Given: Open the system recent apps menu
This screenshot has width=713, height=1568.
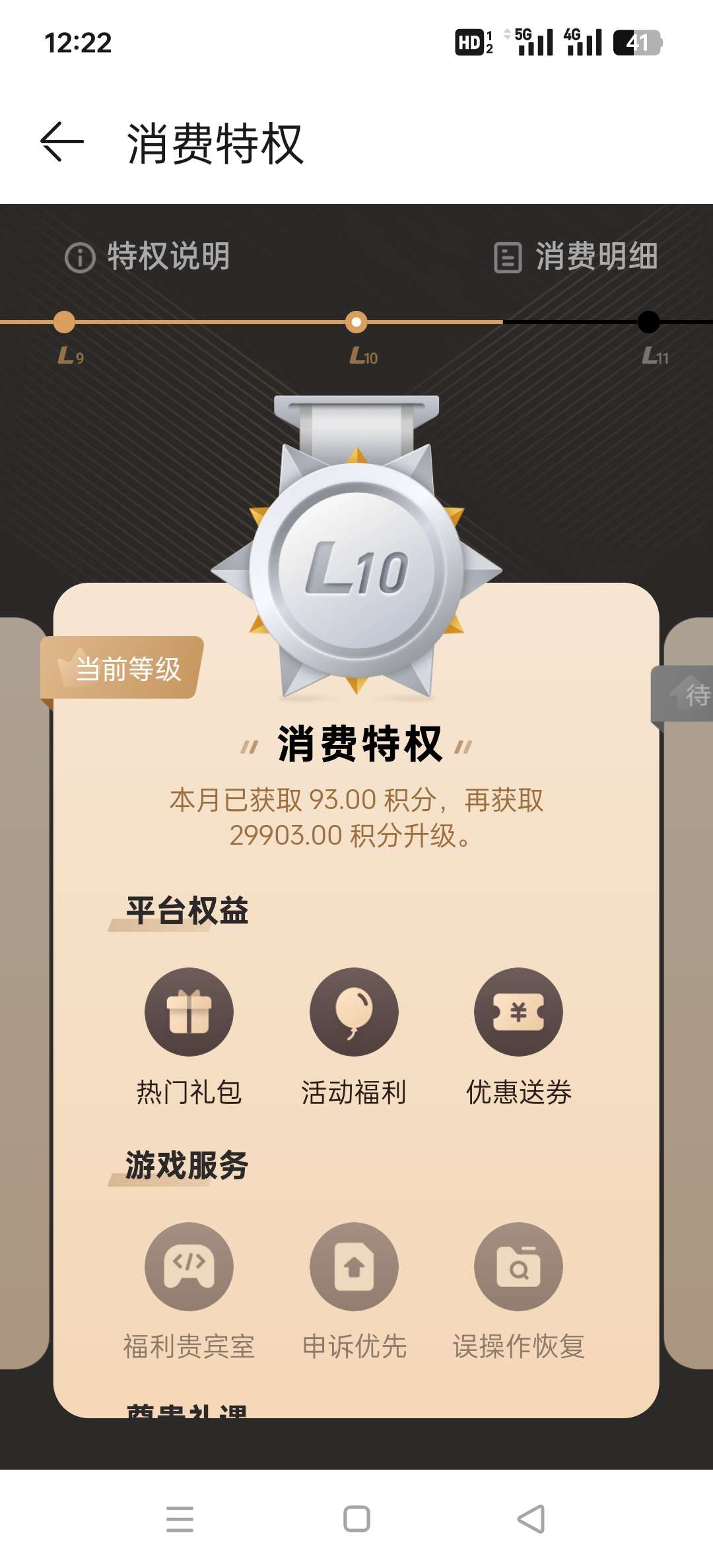Looking at the screenshot, I should pyautogui.click(x=180, y=1519).
